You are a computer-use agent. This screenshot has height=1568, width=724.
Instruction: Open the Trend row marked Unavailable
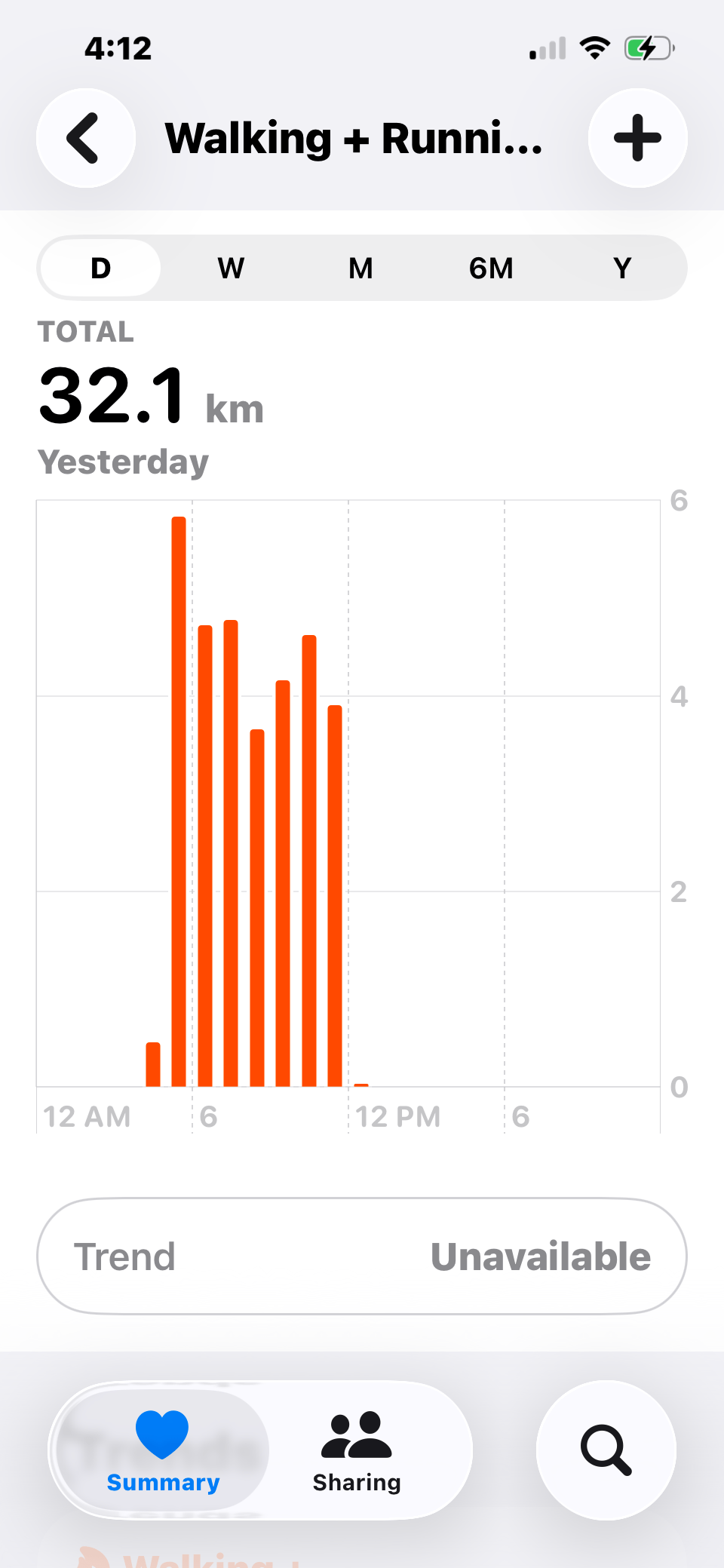[362, 1257]
